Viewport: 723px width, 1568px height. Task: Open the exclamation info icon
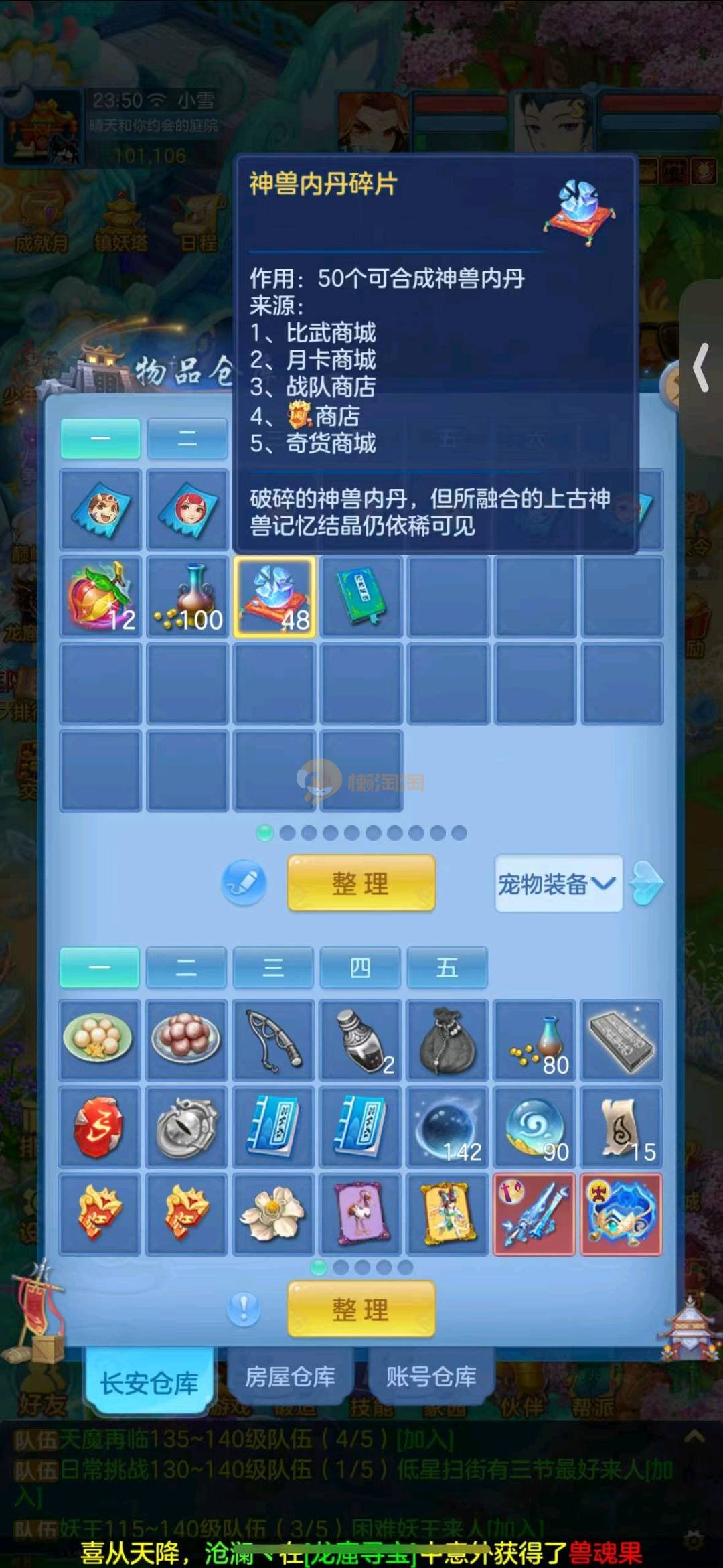(244, 1308)
